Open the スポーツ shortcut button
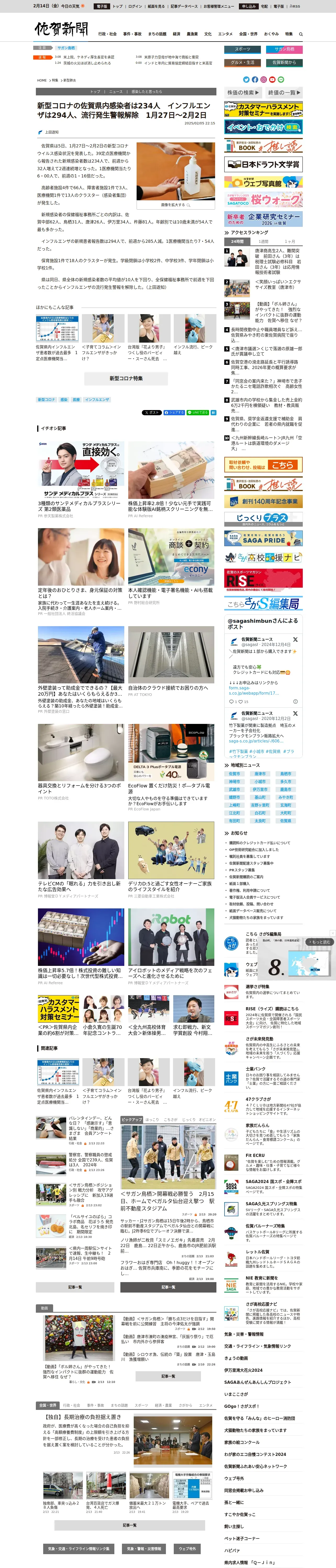This screenshot has width=336, height=1568. pyautogui.click(x=242, y=49)
